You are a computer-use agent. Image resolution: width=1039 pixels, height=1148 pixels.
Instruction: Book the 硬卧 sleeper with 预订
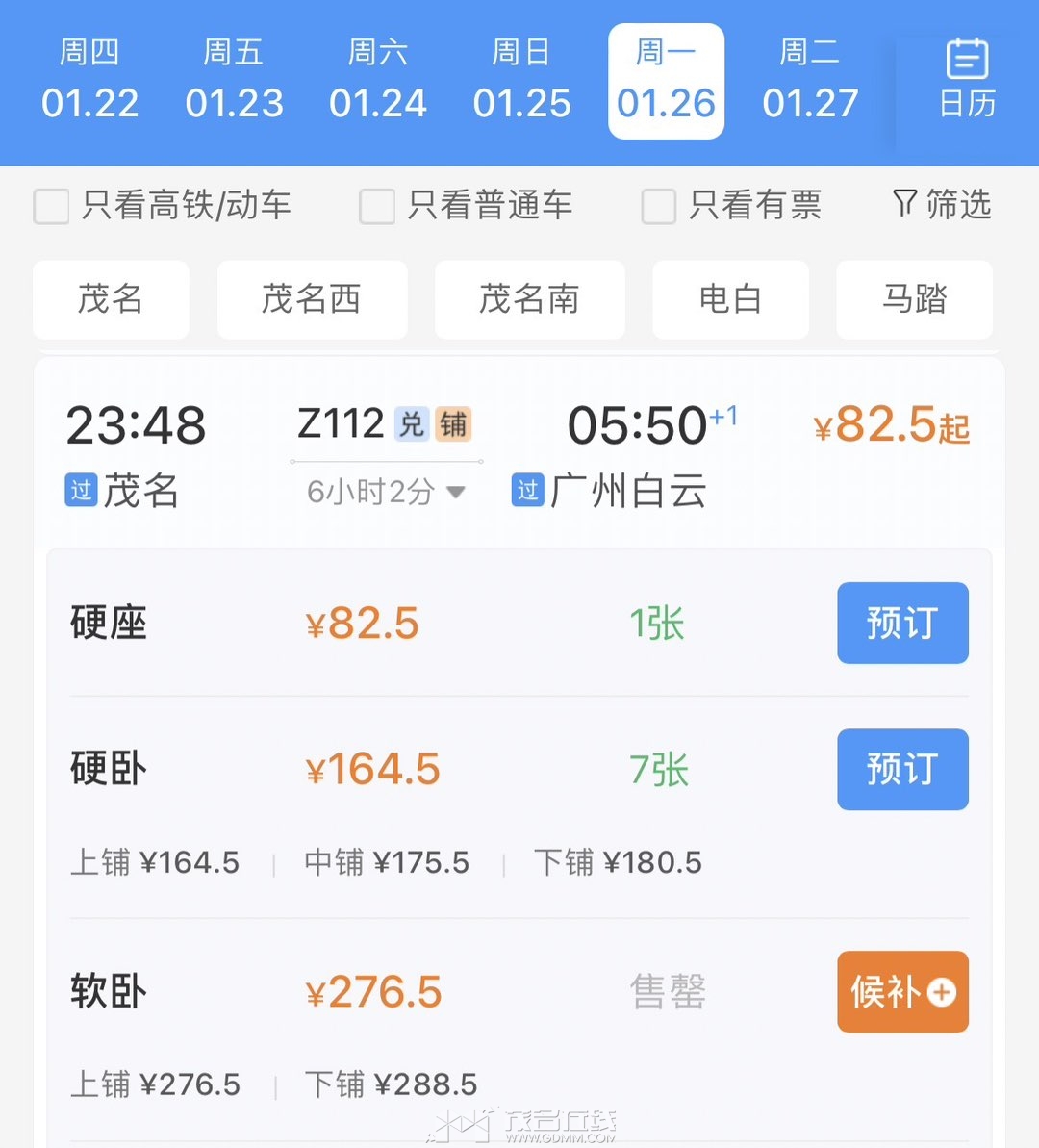click(902, 769)
